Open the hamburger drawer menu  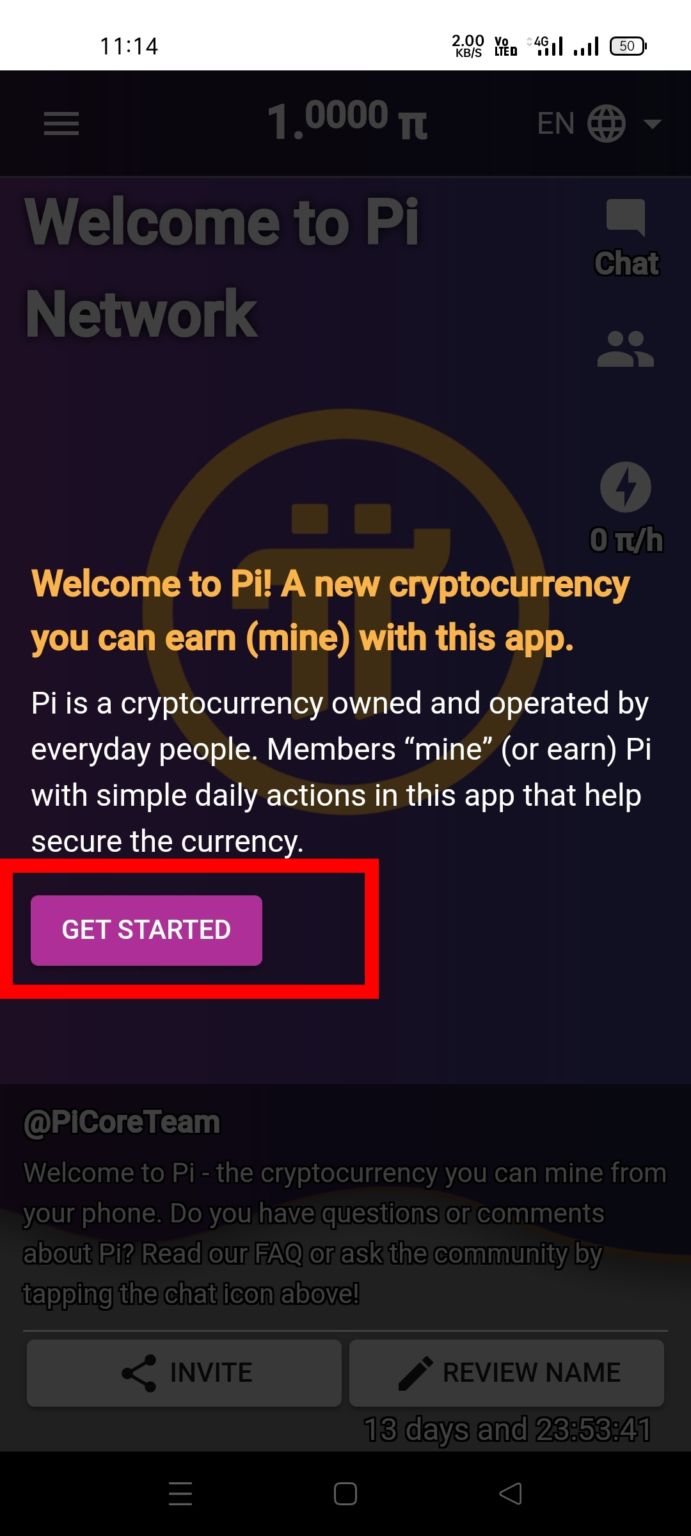click(61, 124)
